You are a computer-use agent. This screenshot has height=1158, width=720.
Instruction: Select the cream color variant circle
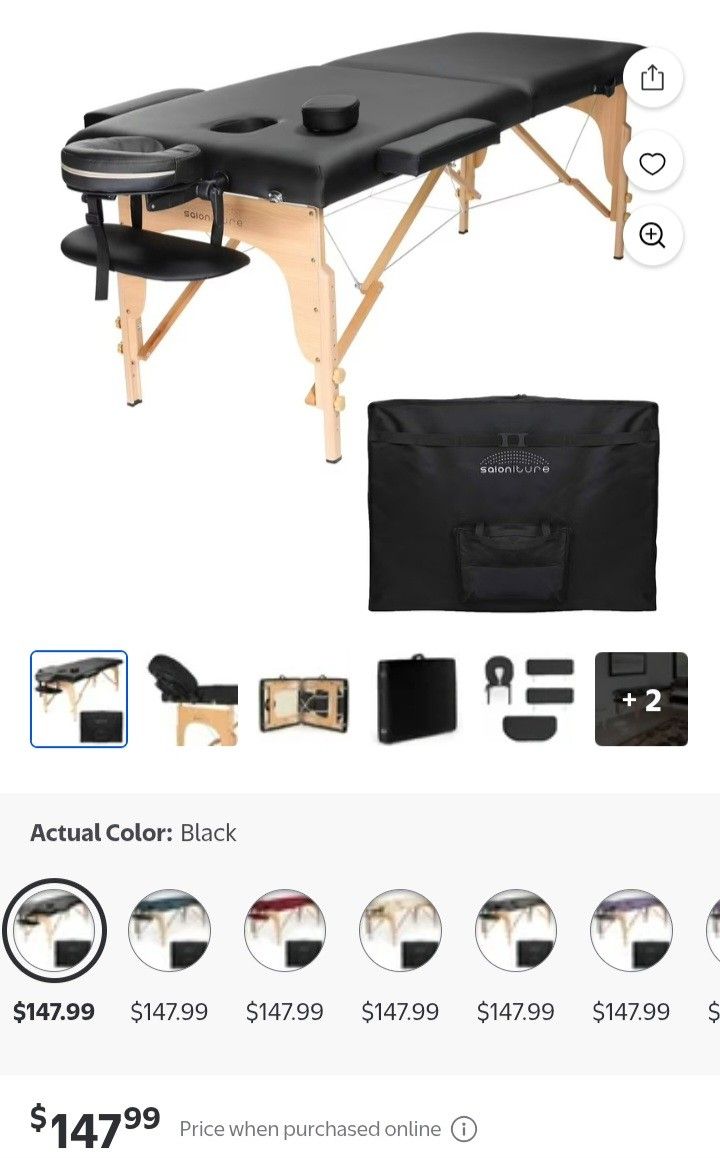tap(400, 930)
